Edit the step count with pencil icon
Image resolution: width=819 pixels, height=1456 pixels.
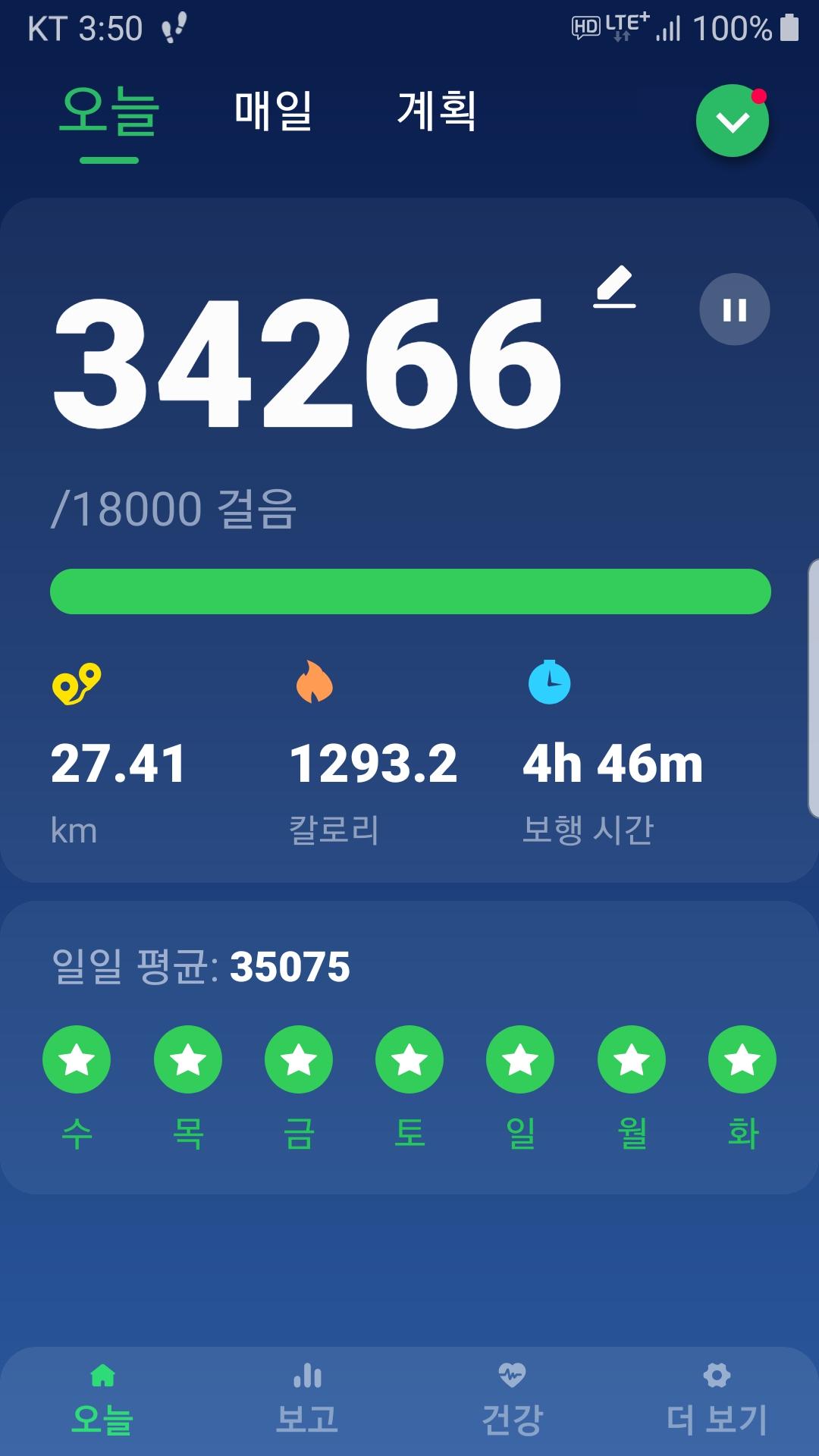tap(614, 287)
